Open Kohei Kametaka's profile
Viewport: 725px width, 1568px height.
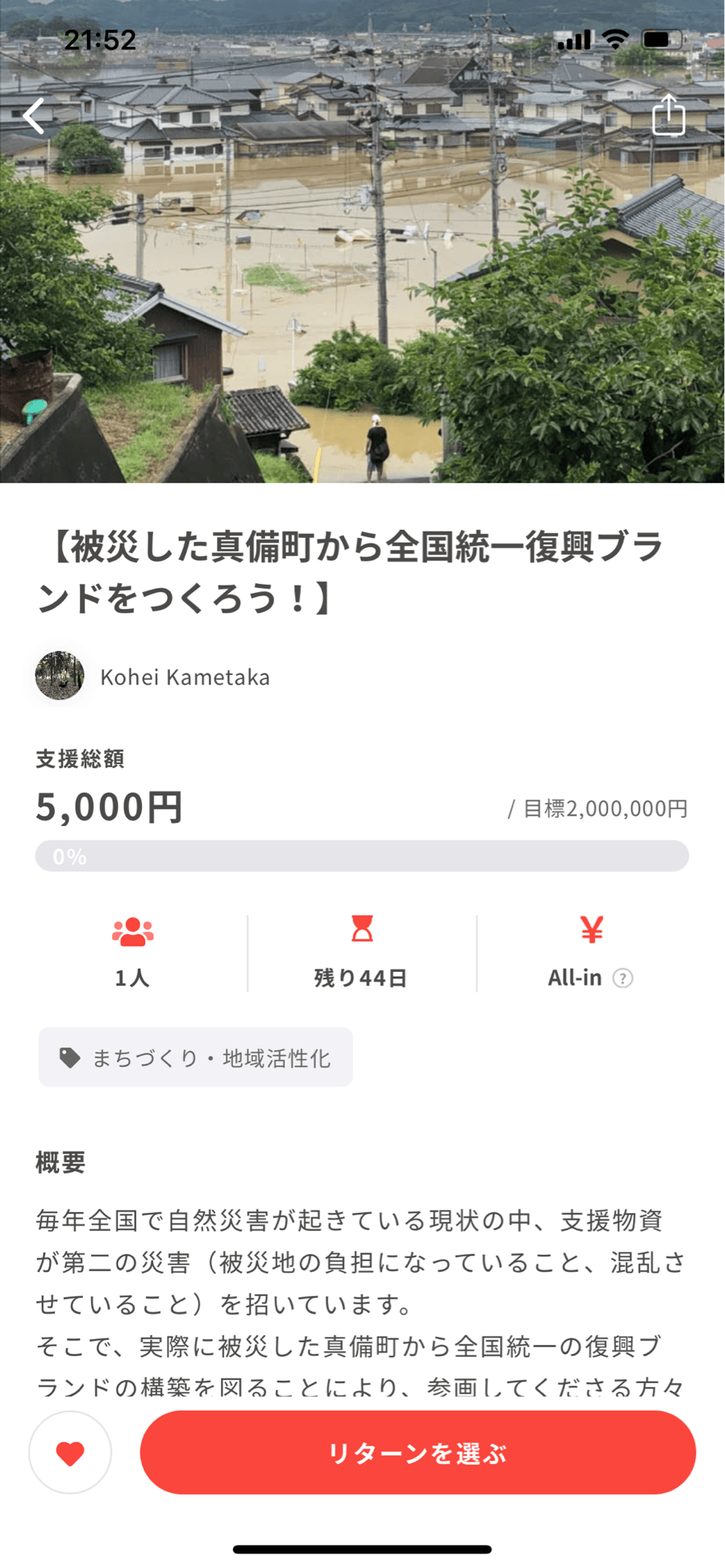185,677
